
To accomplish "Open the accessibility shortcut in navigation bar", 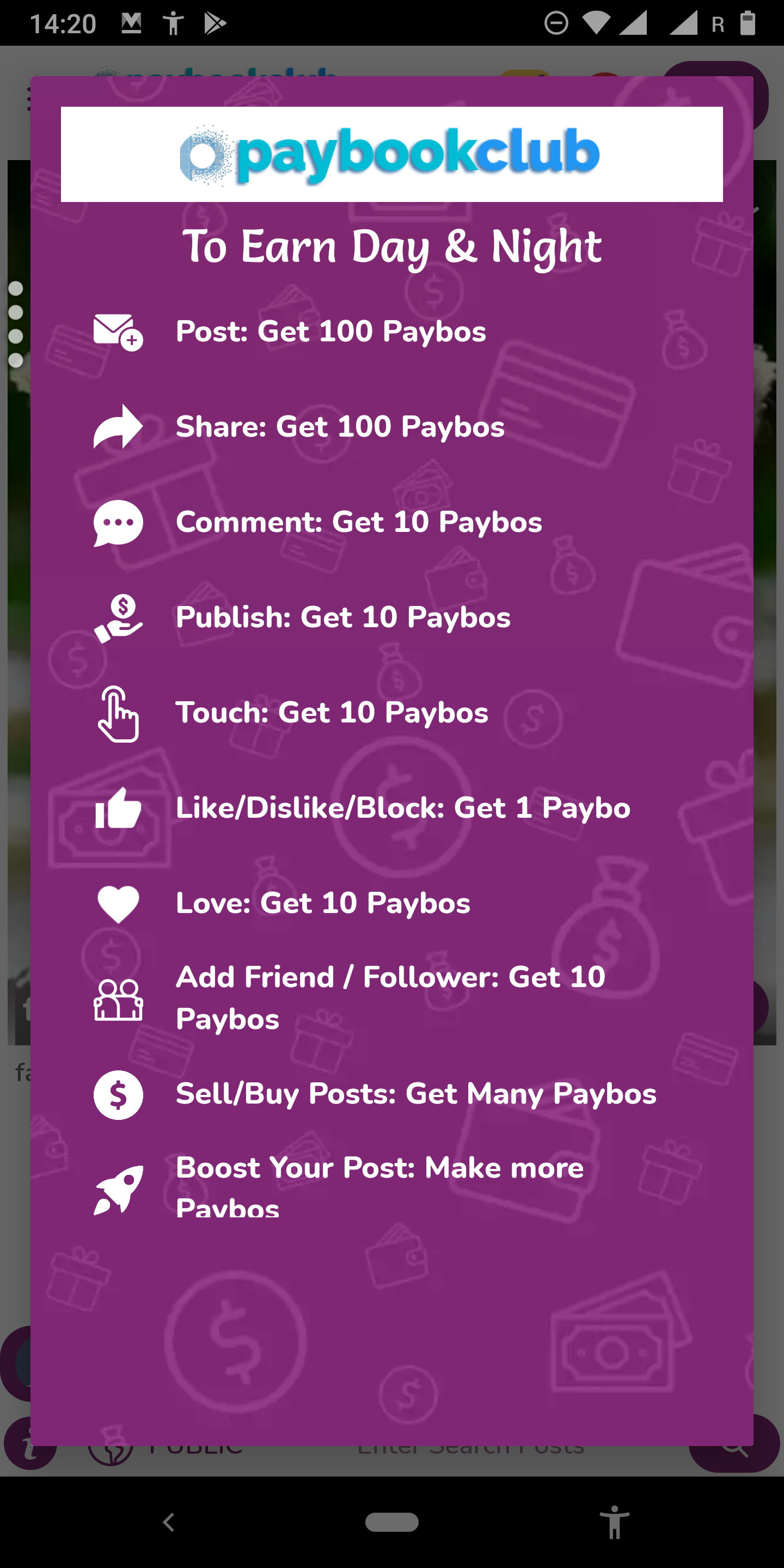I will pos(614,1522).
